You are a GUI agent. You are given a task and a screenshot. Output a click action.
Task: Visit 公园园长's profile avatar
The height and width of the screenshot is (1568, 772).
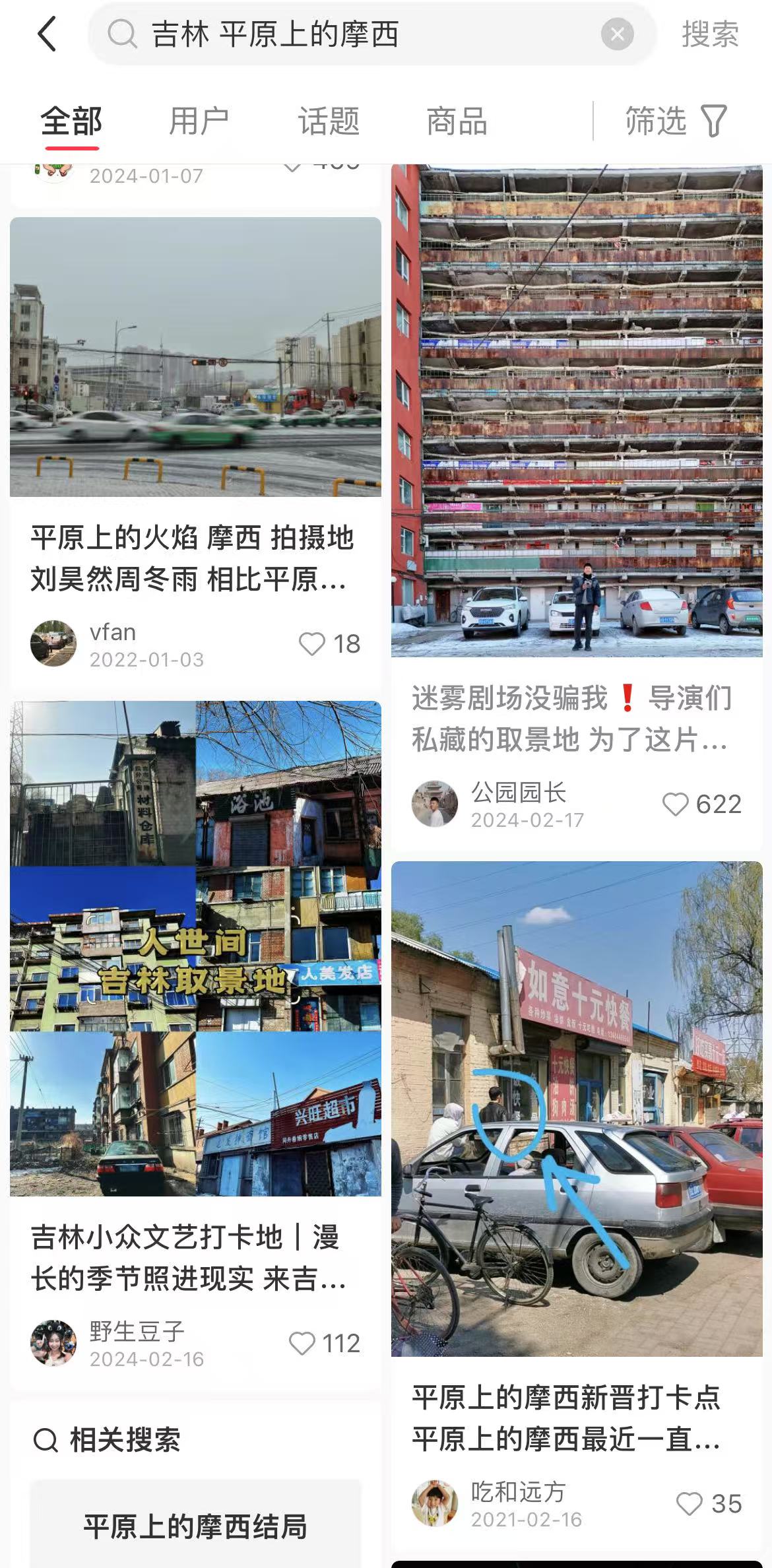click(435, 804)
